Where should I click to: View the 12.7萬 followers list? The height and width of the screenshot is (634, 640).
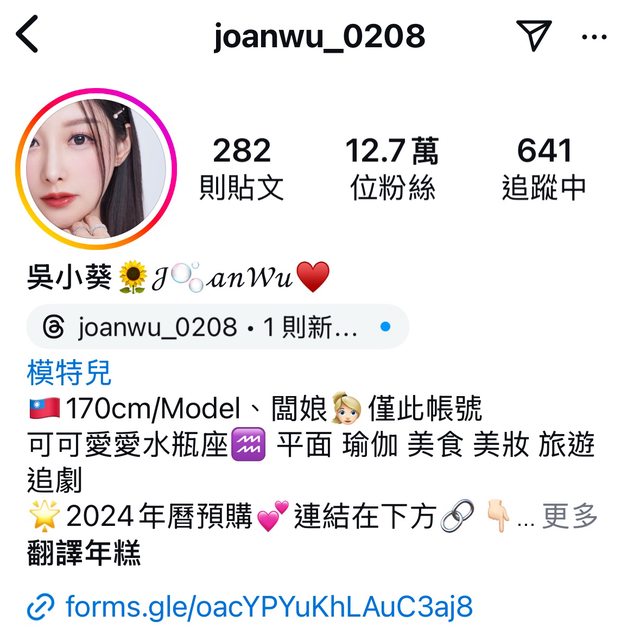(x=392, y=168)
